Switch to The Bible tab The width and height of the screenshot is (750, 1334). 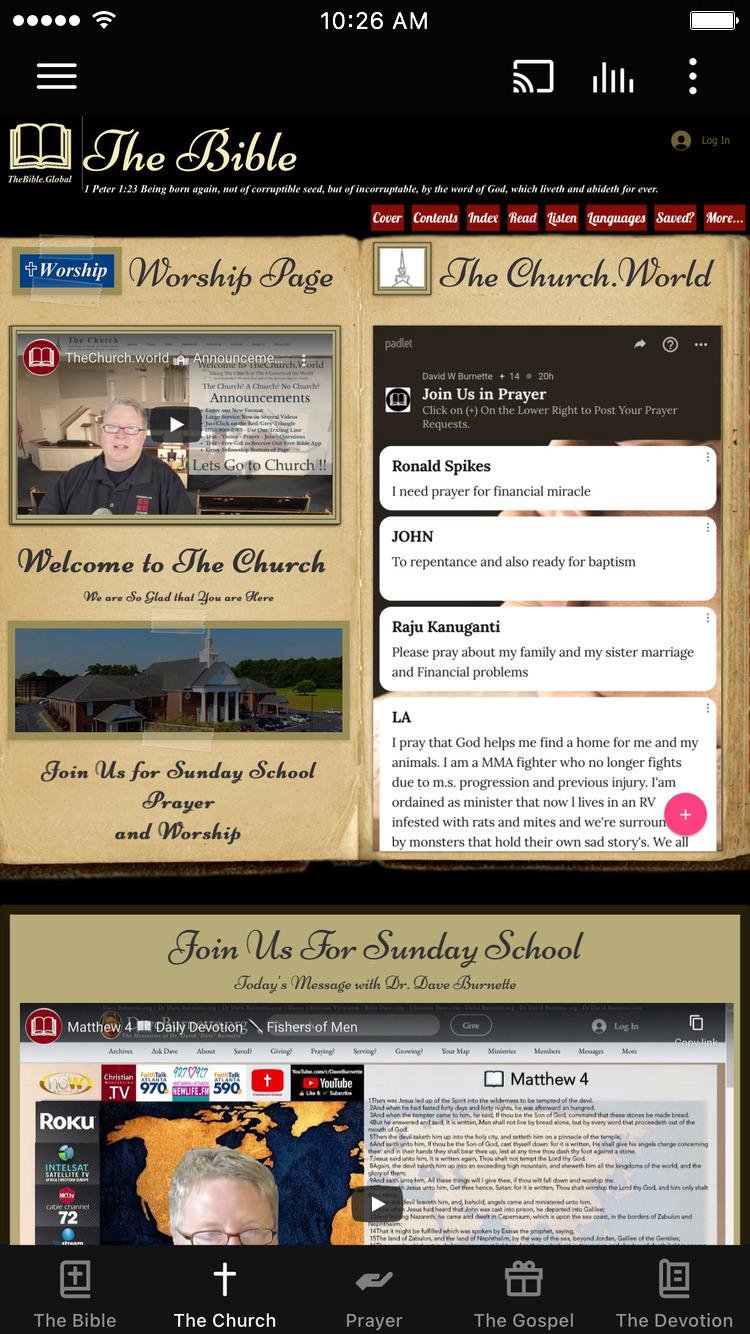(x=75, y=1294)
